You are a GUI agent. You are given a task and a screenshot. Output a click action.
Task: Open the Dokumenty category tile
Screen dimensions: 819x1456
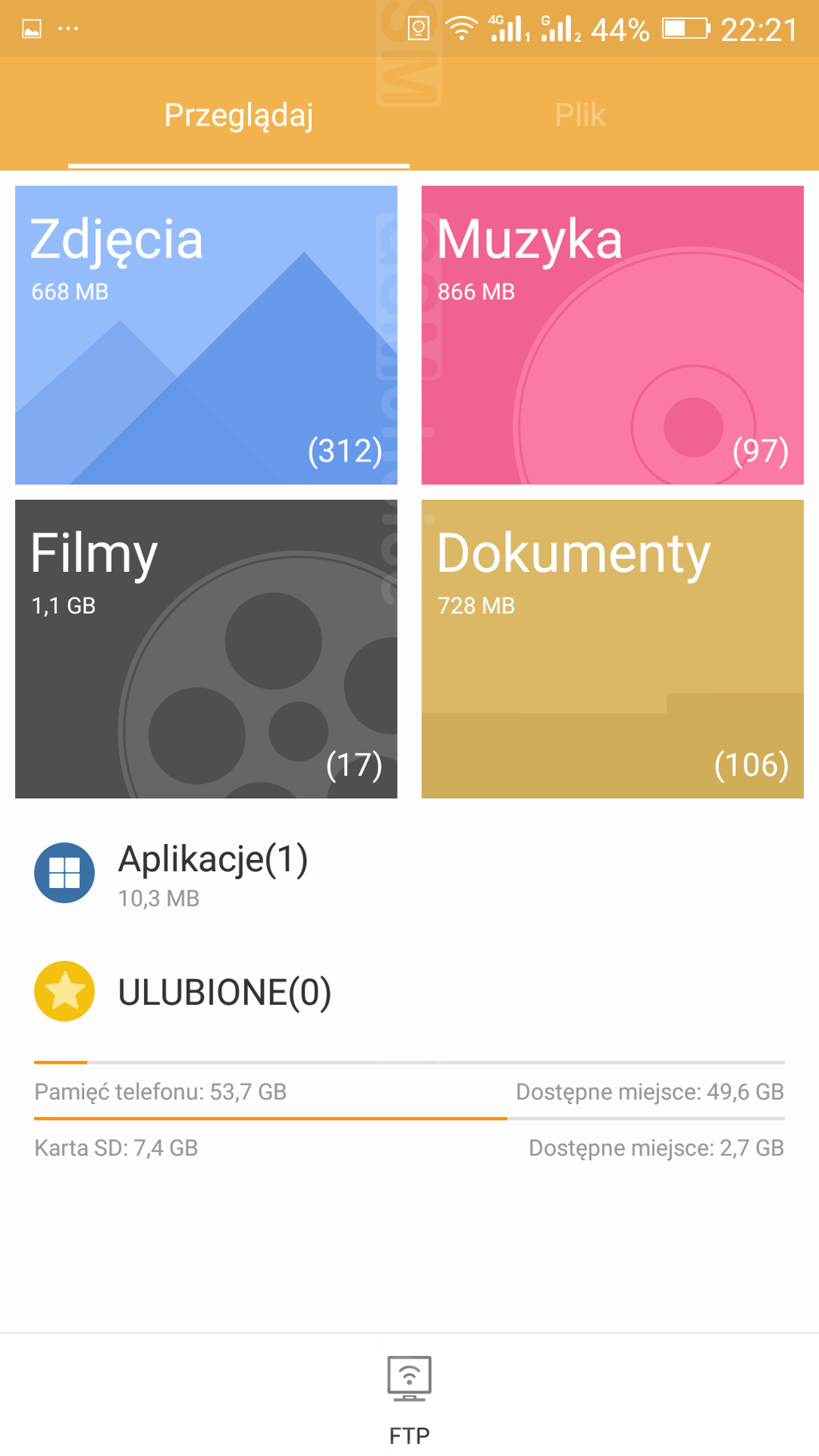(x=613, y=649)
